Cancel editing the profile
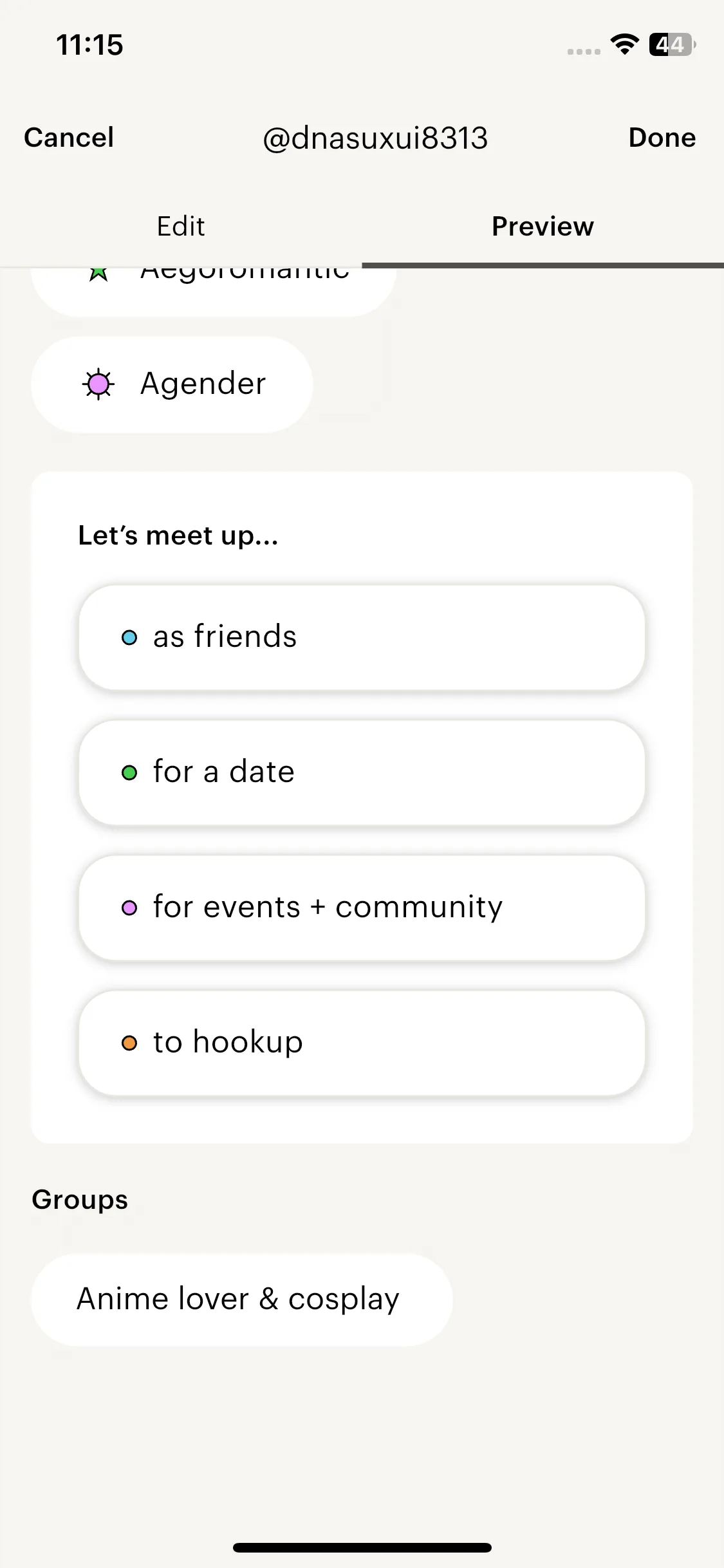This screenshot has width=724, height=1568. 69,138
